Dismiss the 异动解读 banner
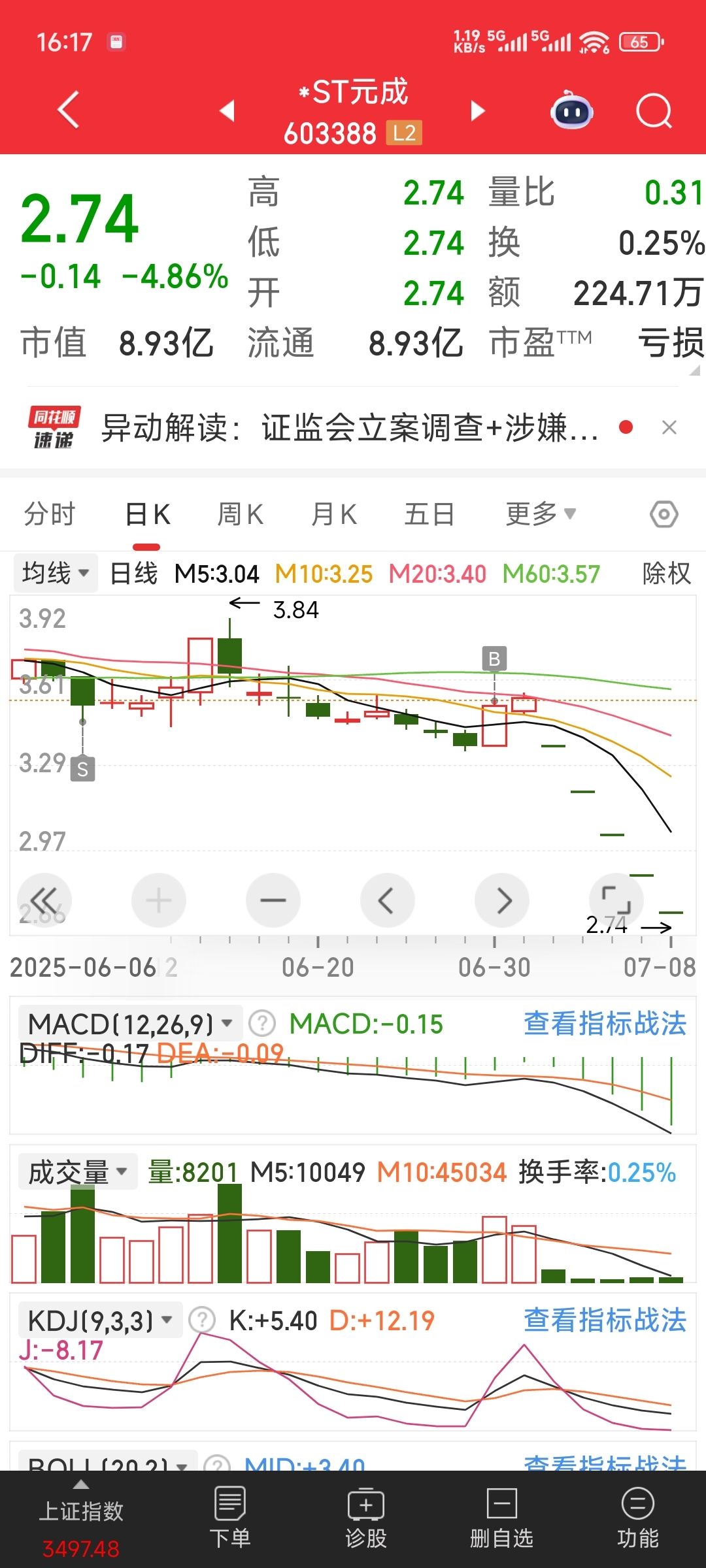The height and width of the screenshot is (1568, 706). [669, 428]
